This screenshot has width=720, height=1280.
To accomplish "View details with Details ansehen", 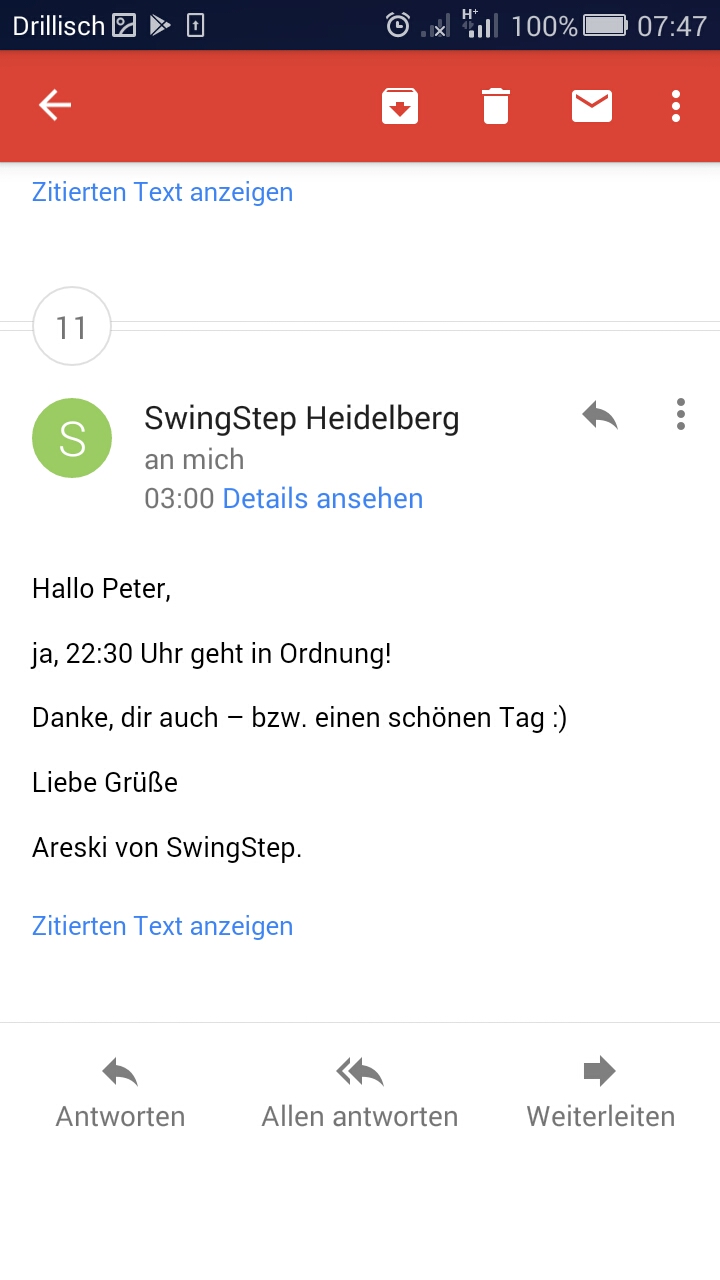I will pos(322,498).
